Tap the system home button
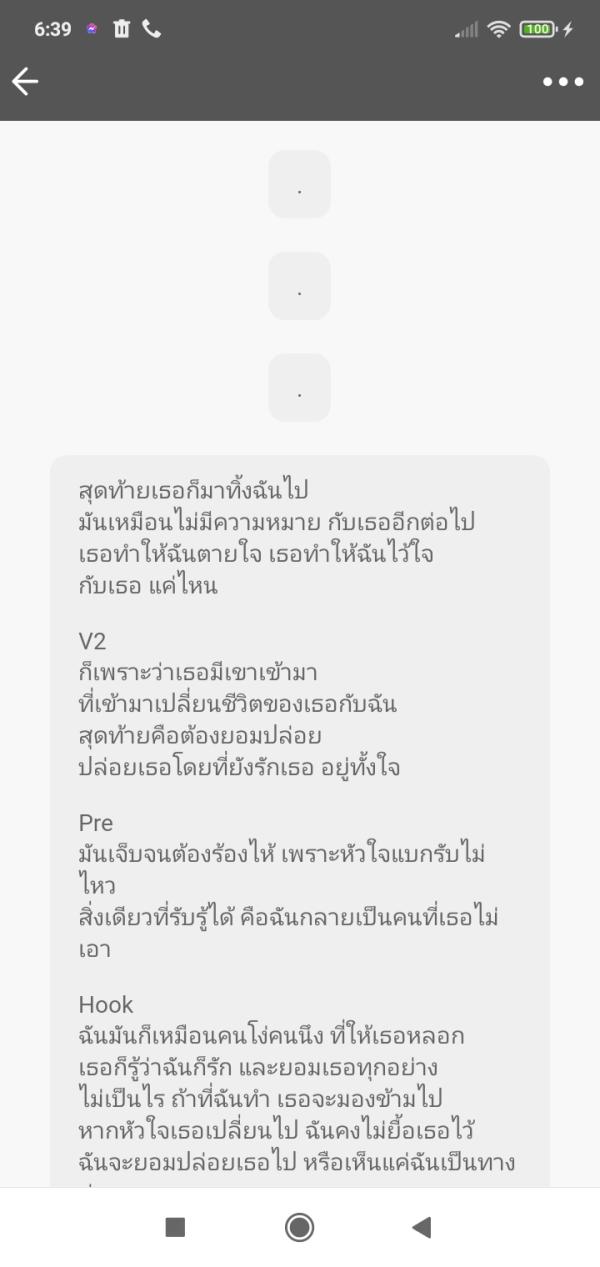 299,1227
